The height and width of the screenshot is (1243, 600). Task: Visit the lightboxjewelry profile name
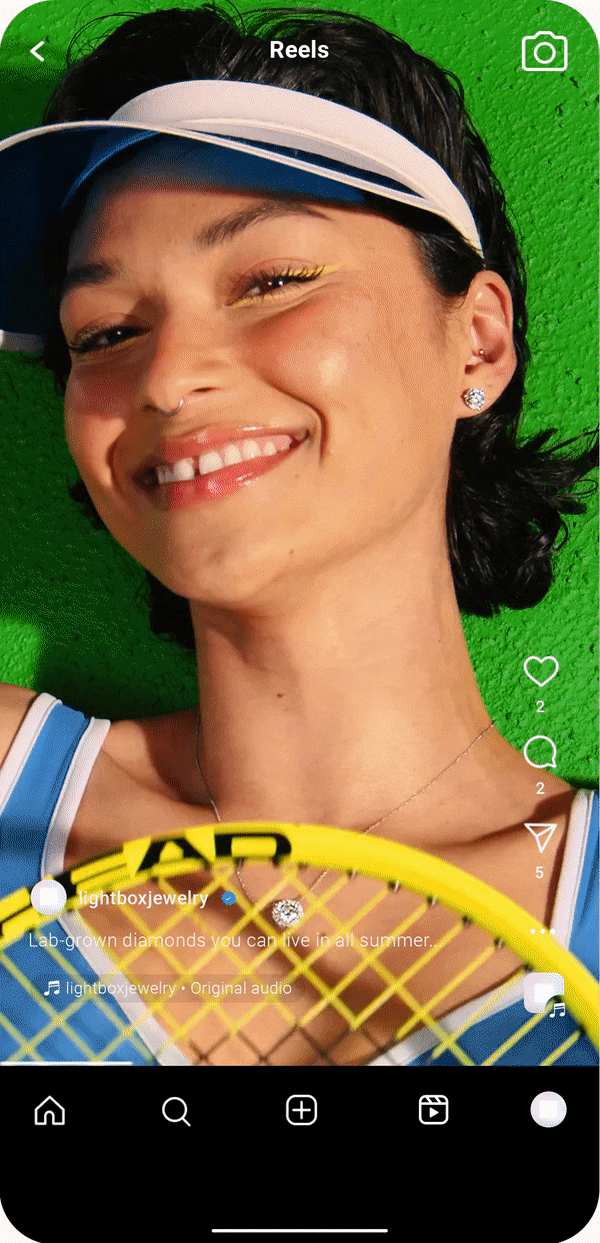(143, 898)
